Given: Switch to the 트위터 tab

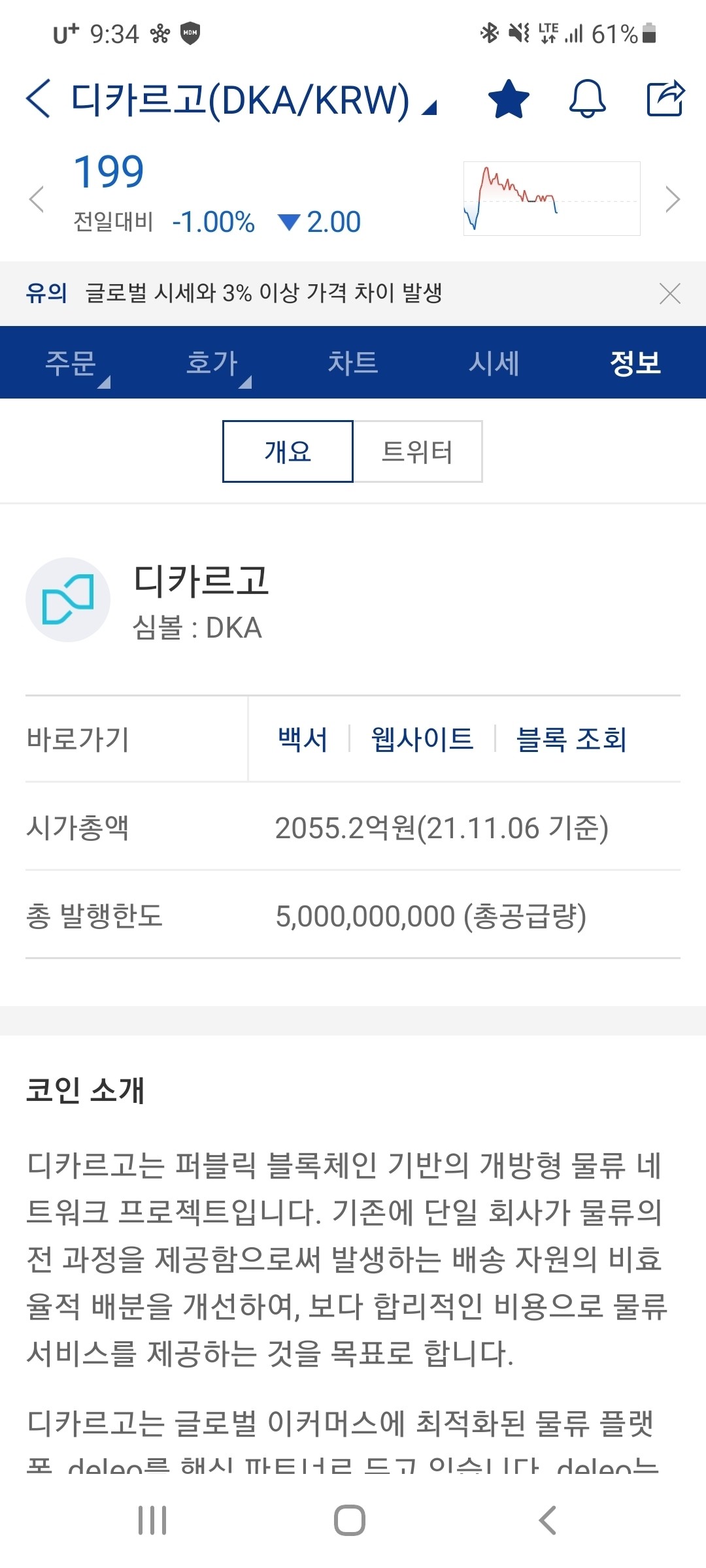Looking at the screenshot, I should point(417,451).
